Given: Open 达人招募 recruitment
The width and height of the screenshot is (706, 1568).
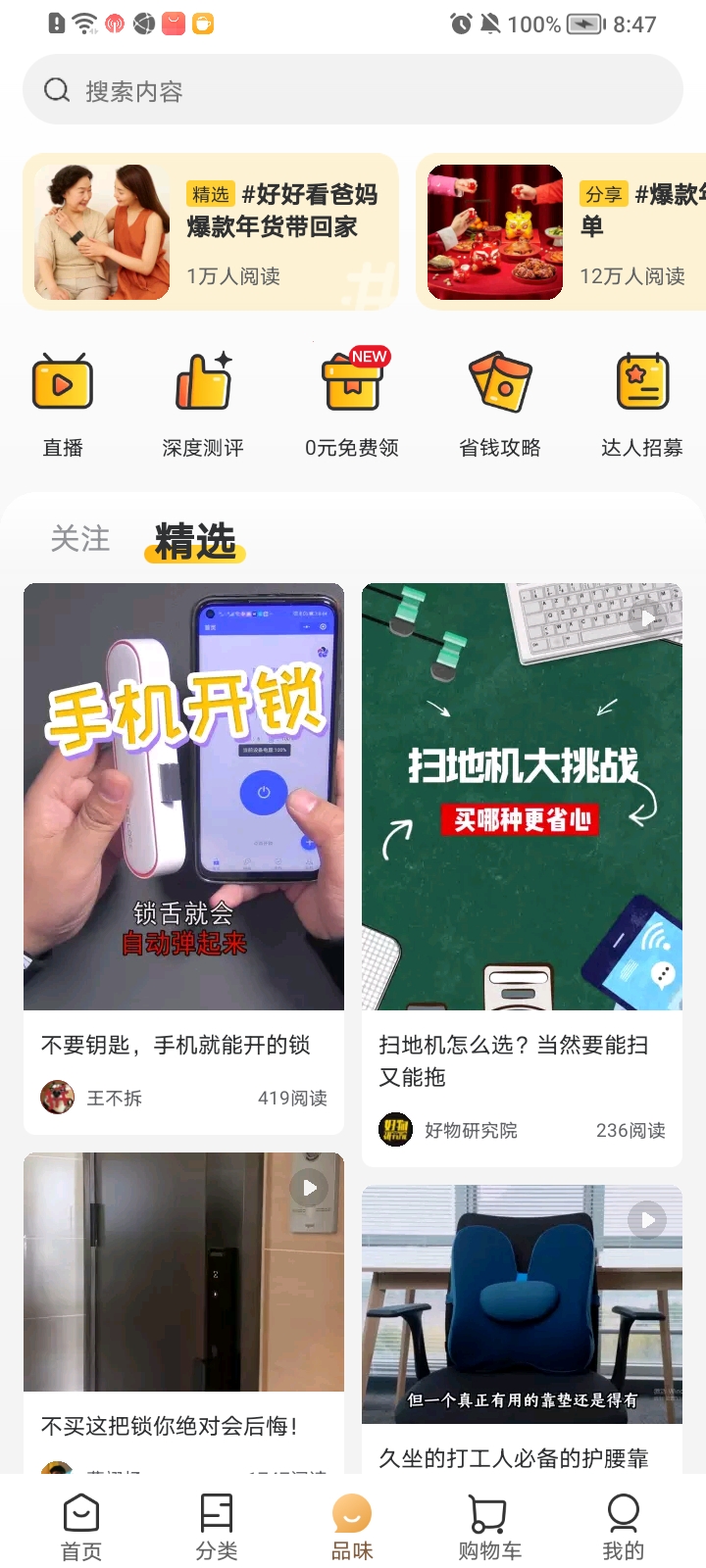Looking at the screenshot, I should click(x=642, y=406).
